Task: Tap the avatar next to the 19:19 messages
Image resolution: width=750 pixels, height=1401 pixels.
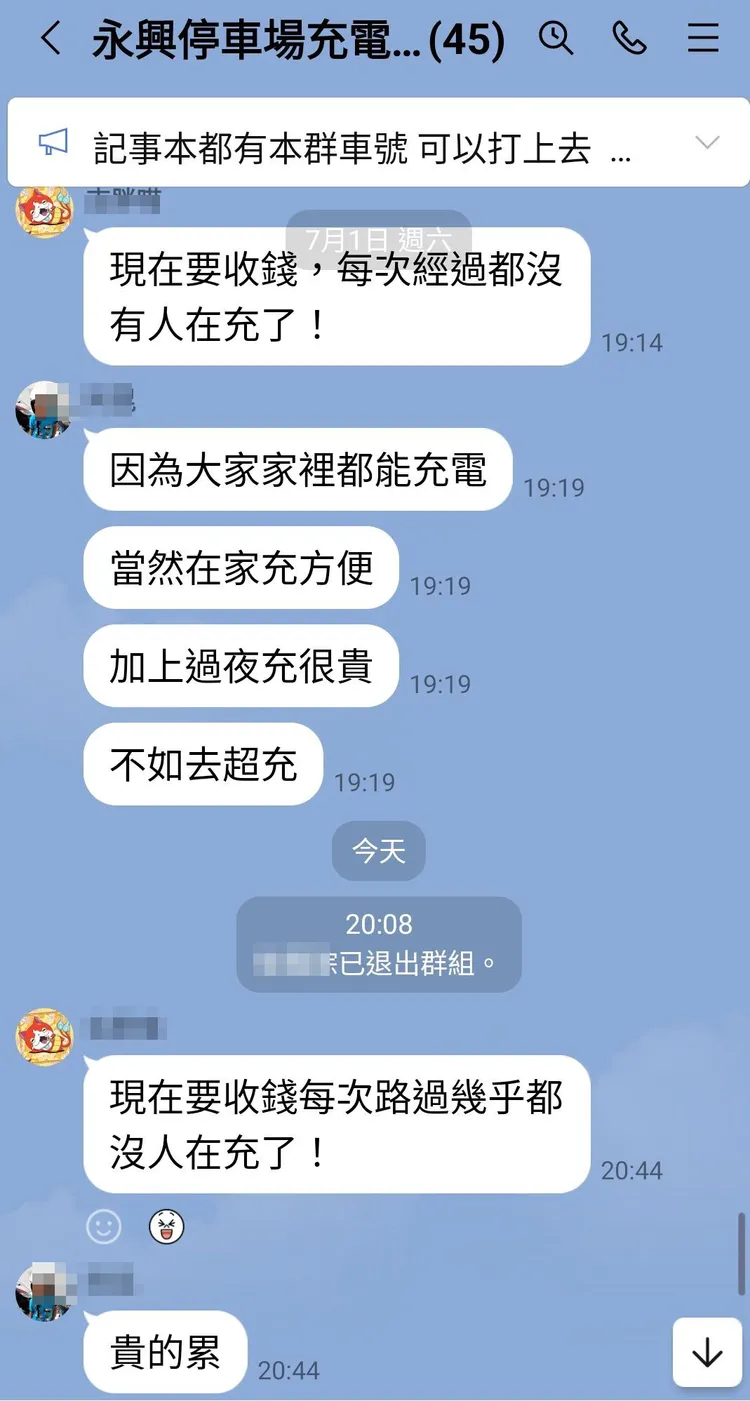Action: click(43, 410)
